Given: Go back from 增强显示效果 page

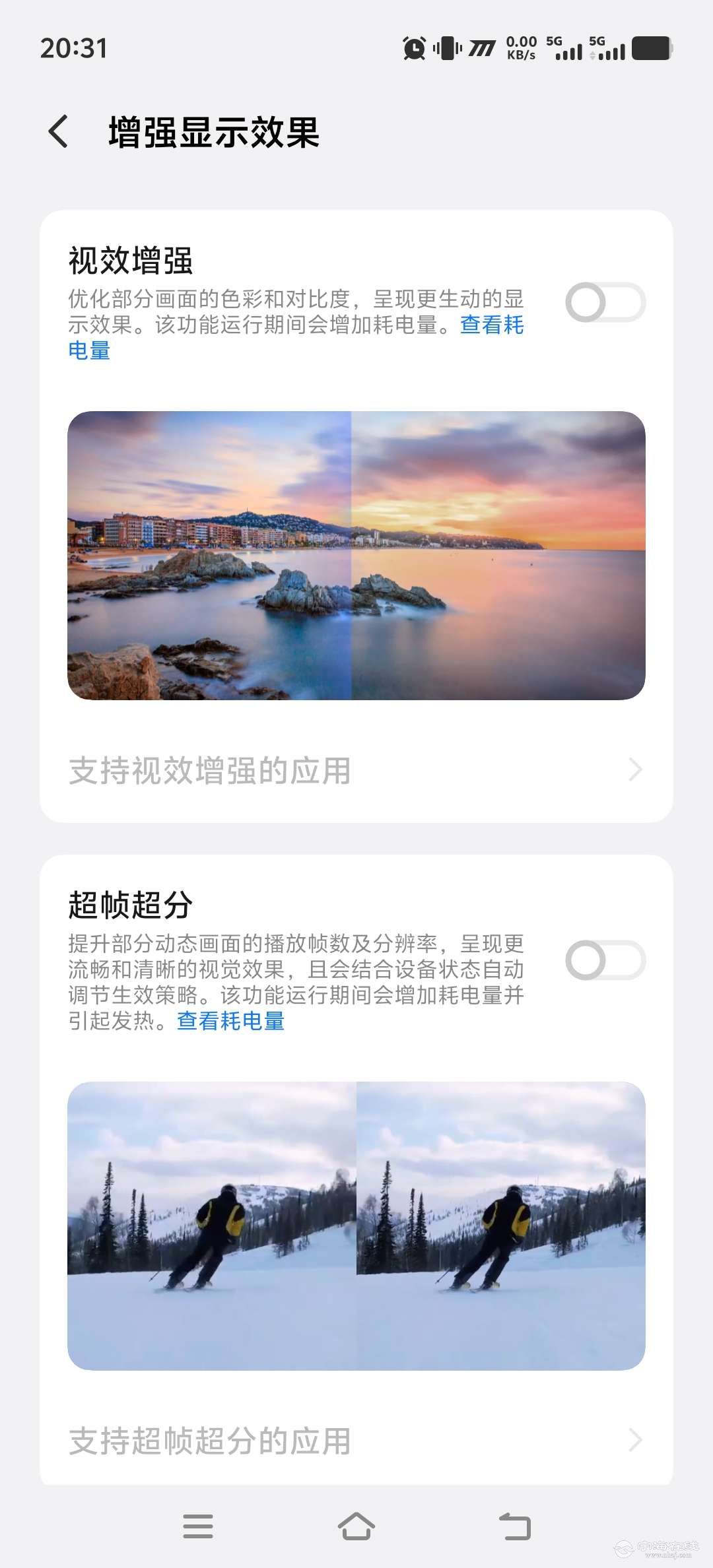Looking at the screenshot, I should pyautogui.click(x=59, y=131).
